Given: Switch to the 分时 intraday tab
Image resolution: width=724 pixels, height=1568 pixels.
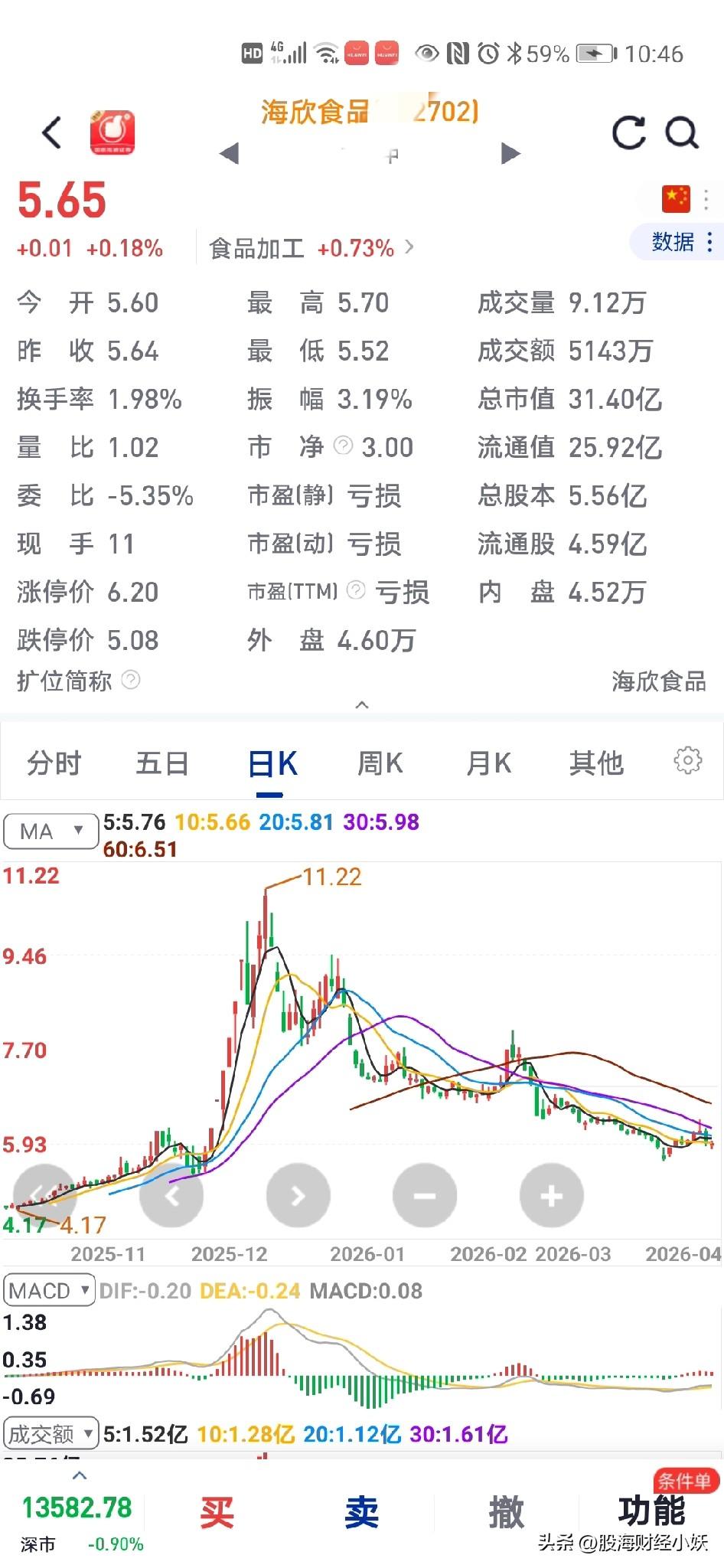Looking at the screenshot, I should 52,763.
